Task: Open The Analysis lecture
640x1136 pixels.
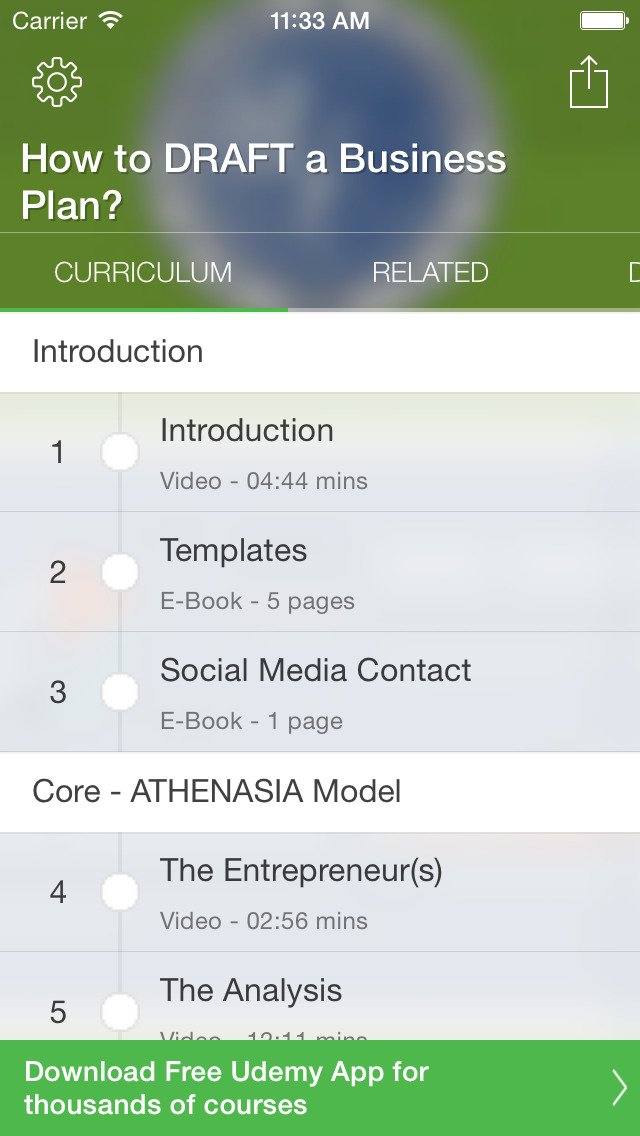Action: pyautogui.click(x=320, y=1000)
